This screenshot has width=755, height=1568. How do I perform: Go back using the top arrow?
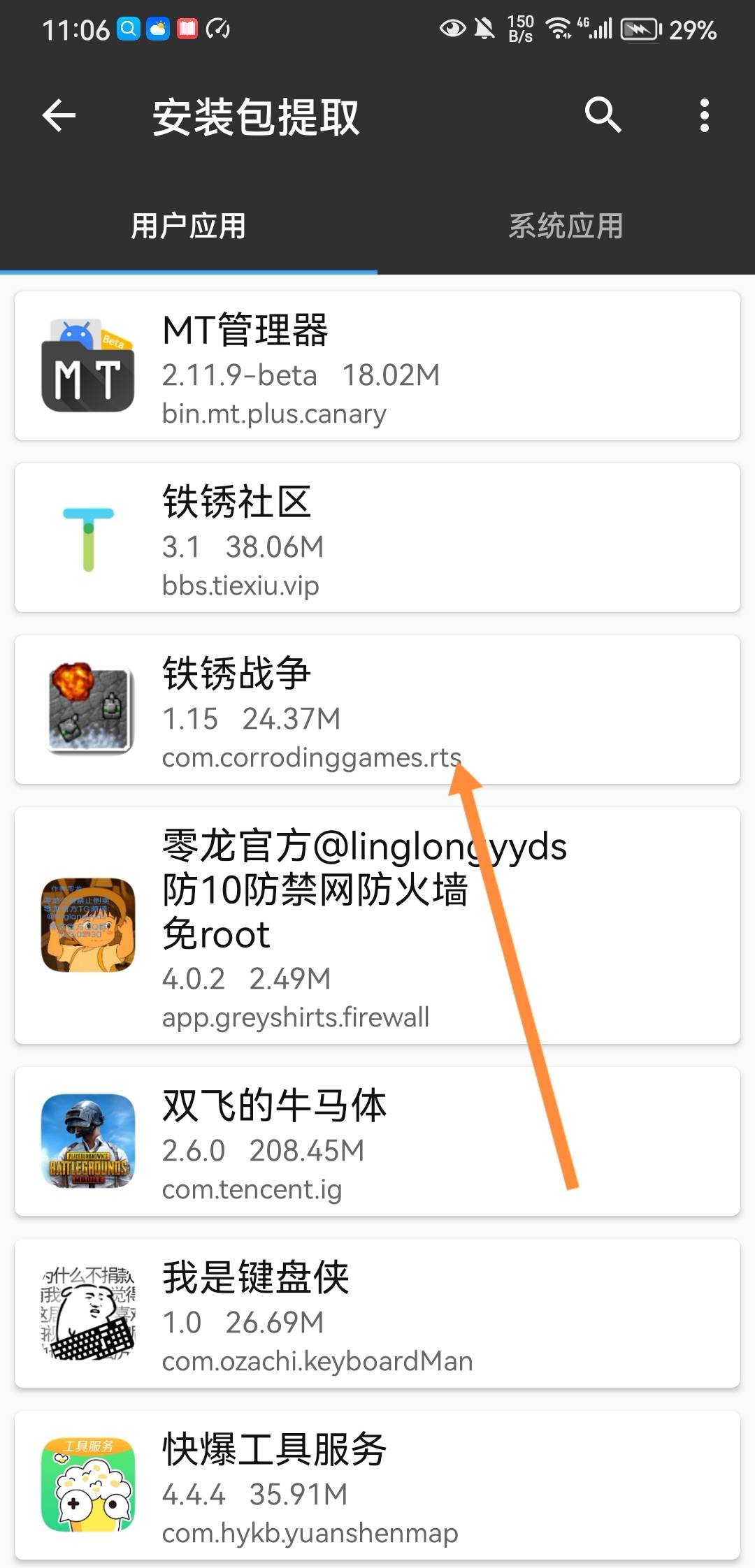[x=59, y=115]
